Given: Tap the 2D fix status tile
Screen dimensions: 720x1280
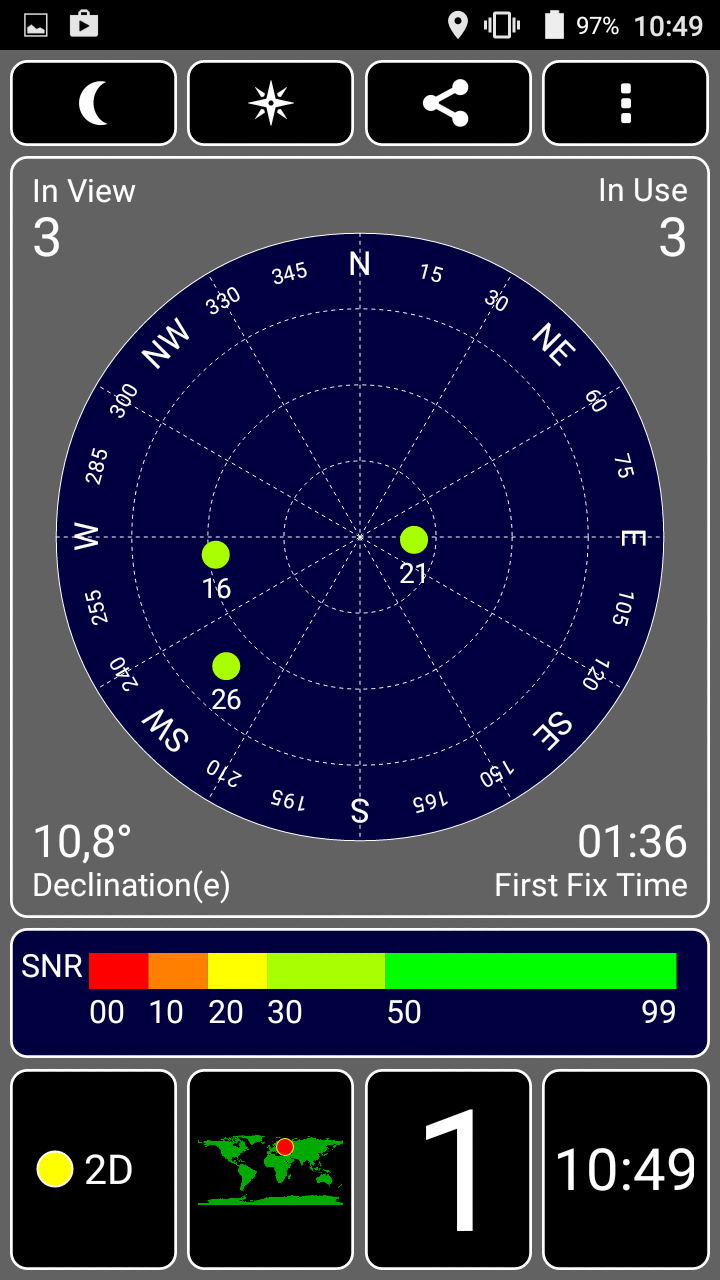Looking at the screenshot, I should click(93, 1169).
